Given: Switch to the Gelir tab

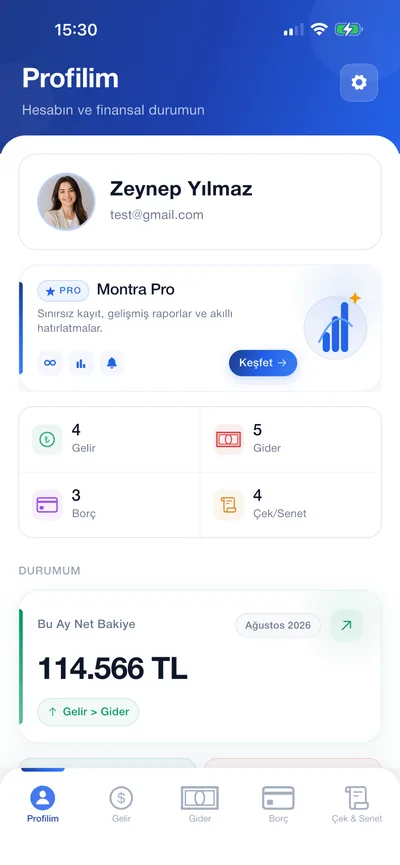Looking at the screenshot, I should (x=121, y=804).
